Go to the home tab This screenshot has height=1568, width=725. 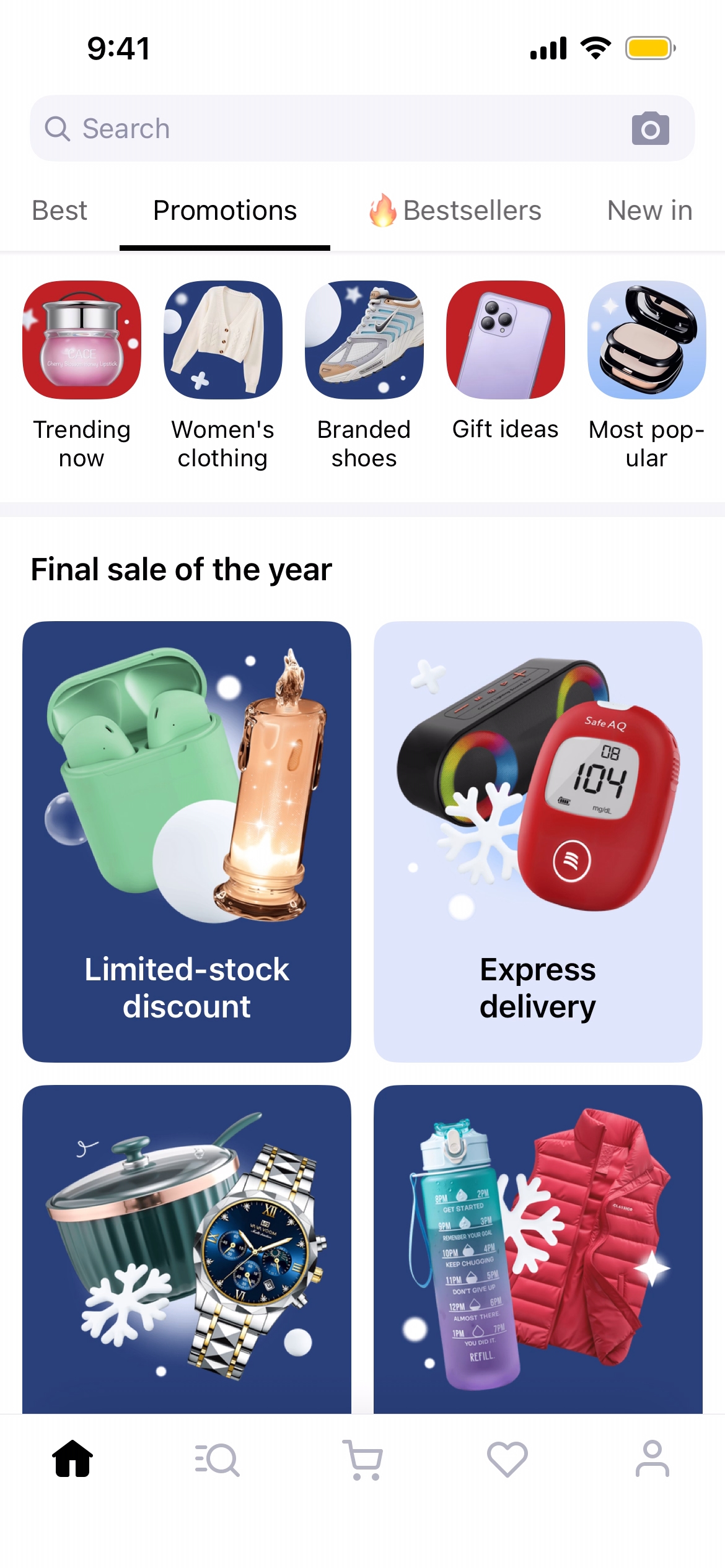(73, 1459)
